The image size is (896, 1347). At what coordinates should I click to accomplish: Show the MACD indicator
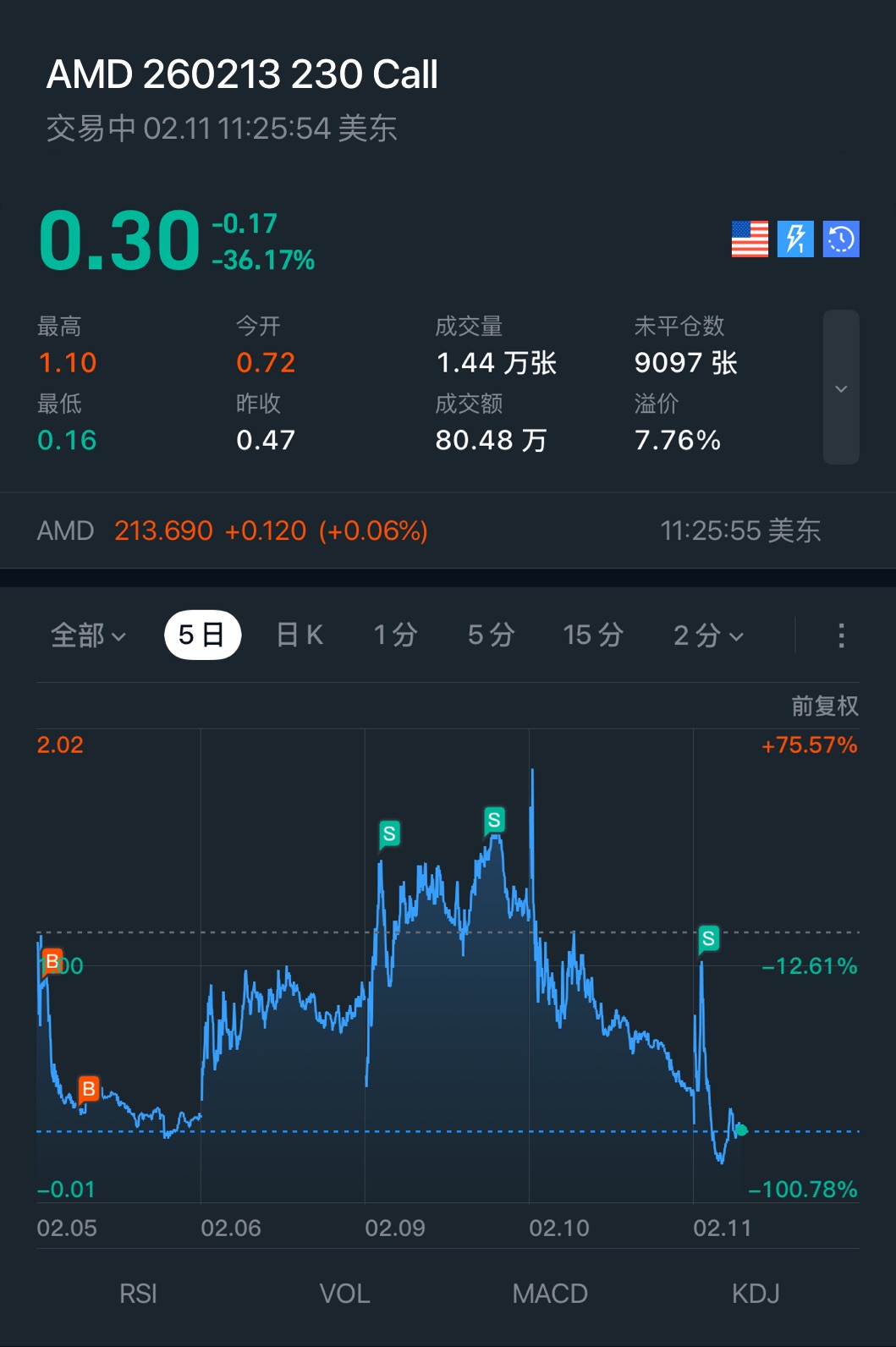click(550, 1294)
